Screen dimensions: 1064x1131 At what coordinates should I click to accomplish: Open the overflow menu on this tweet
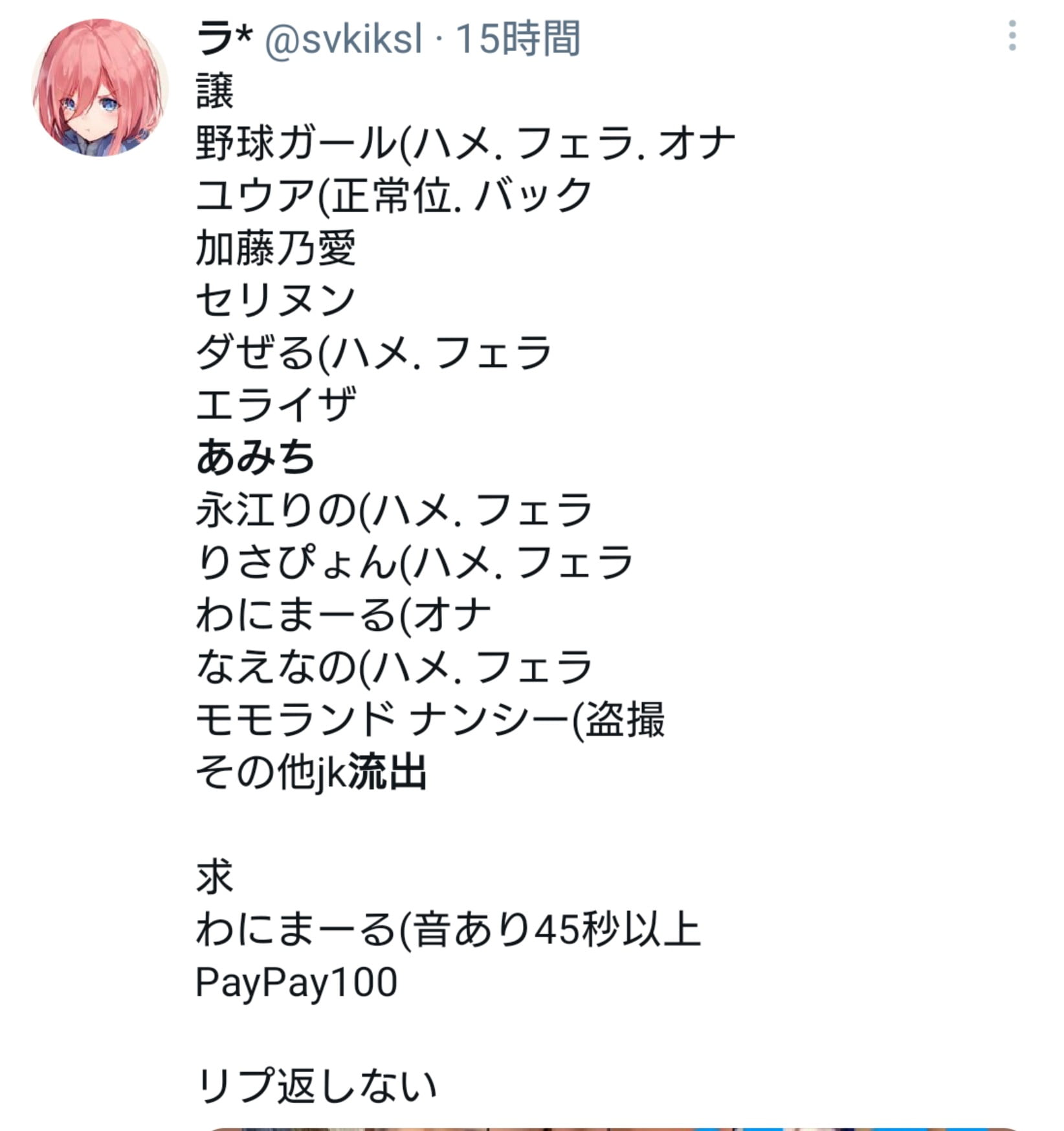click(x=1012, y=36)
